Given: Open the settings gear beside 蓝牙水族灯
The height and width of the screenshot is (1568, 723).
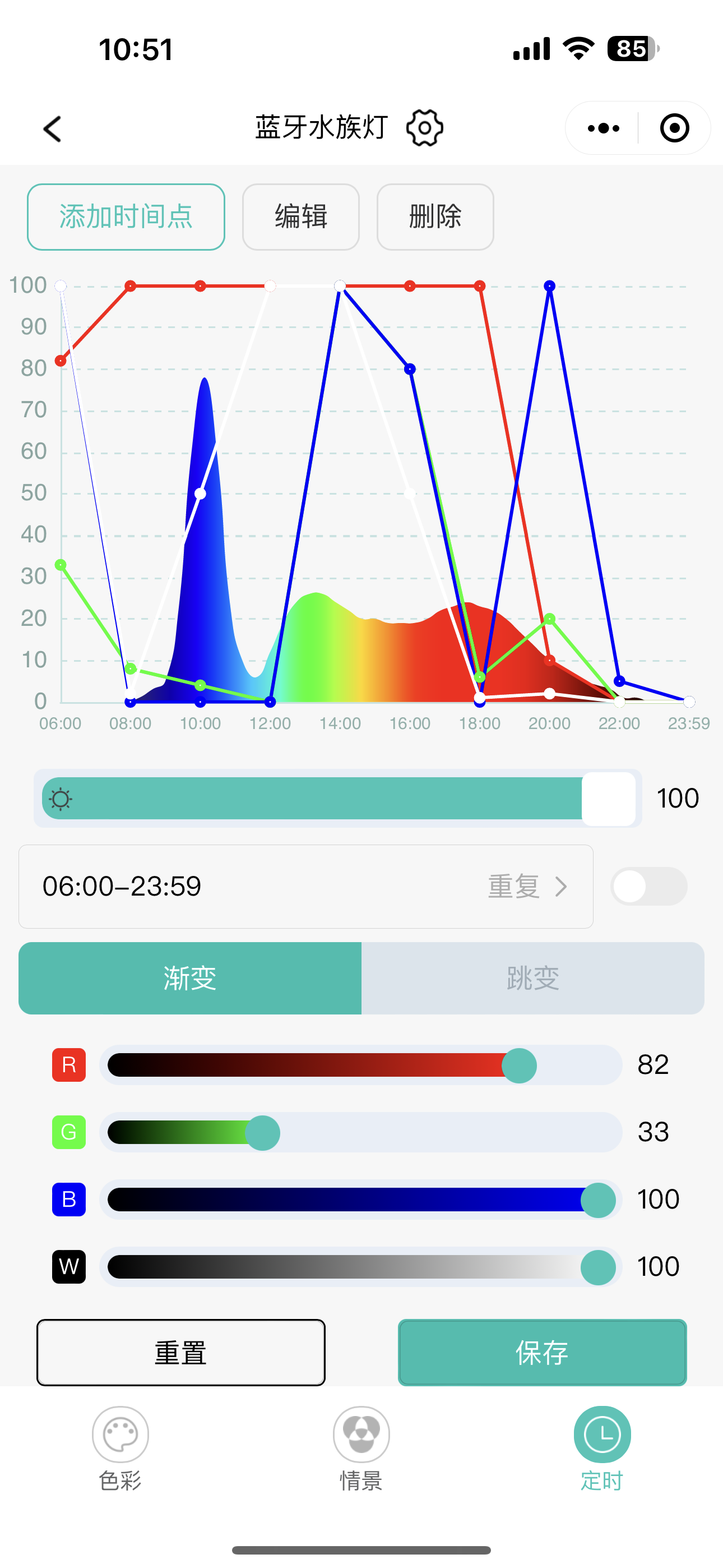Looking at the screenshot, I should click(424, 128).
